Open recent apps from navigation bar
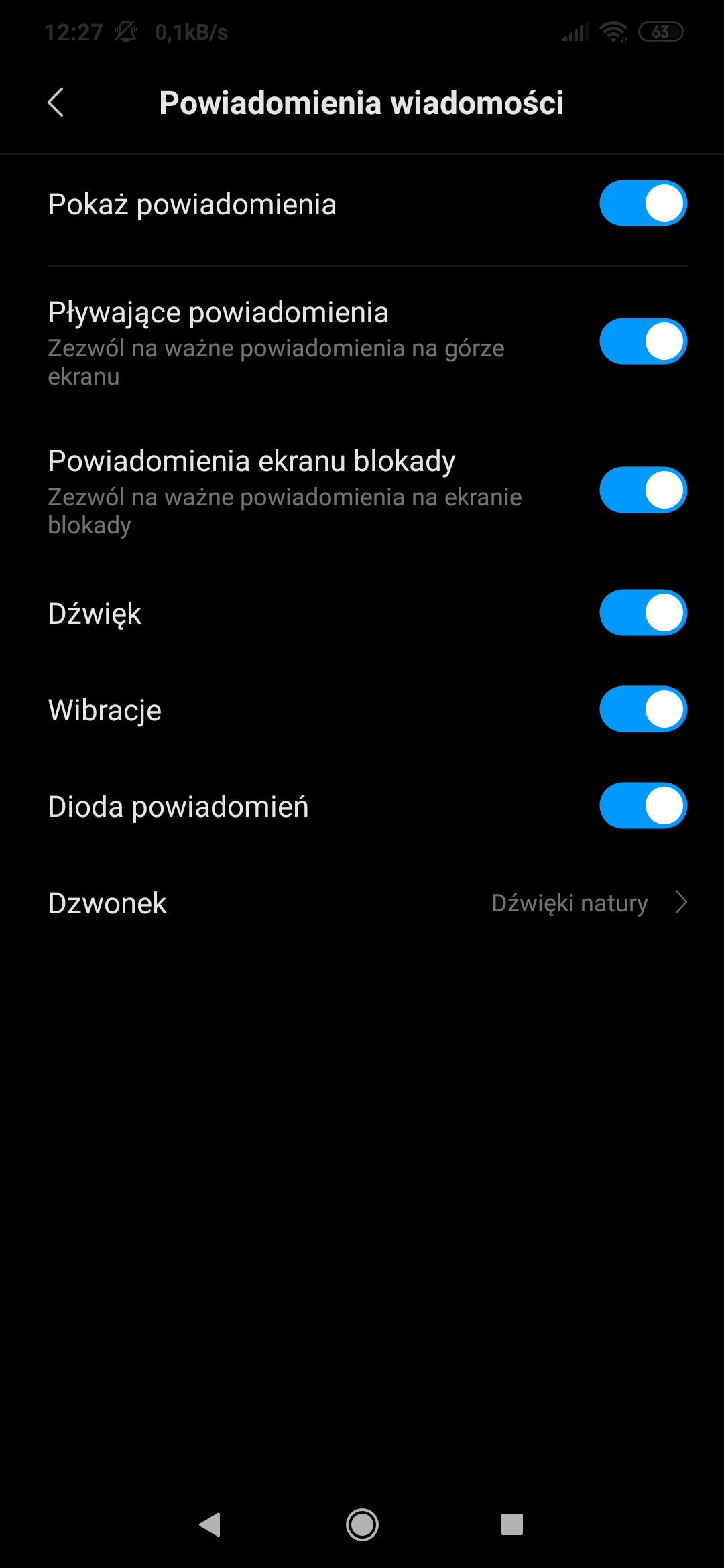 pyautogui.click(x=512, y=1524)
